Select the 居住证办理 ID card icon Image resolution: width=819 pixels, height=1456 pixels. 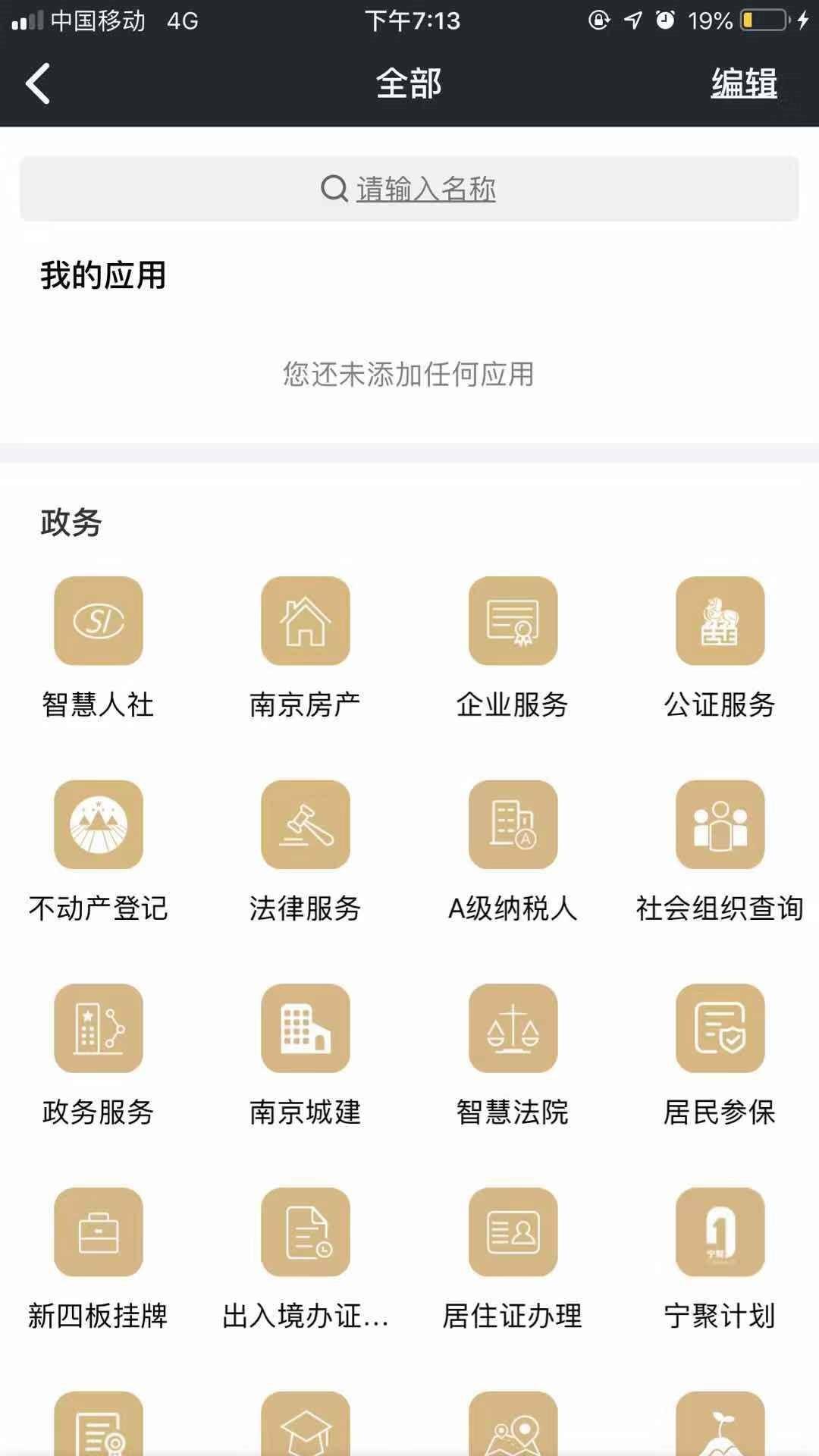[513, 1232]
